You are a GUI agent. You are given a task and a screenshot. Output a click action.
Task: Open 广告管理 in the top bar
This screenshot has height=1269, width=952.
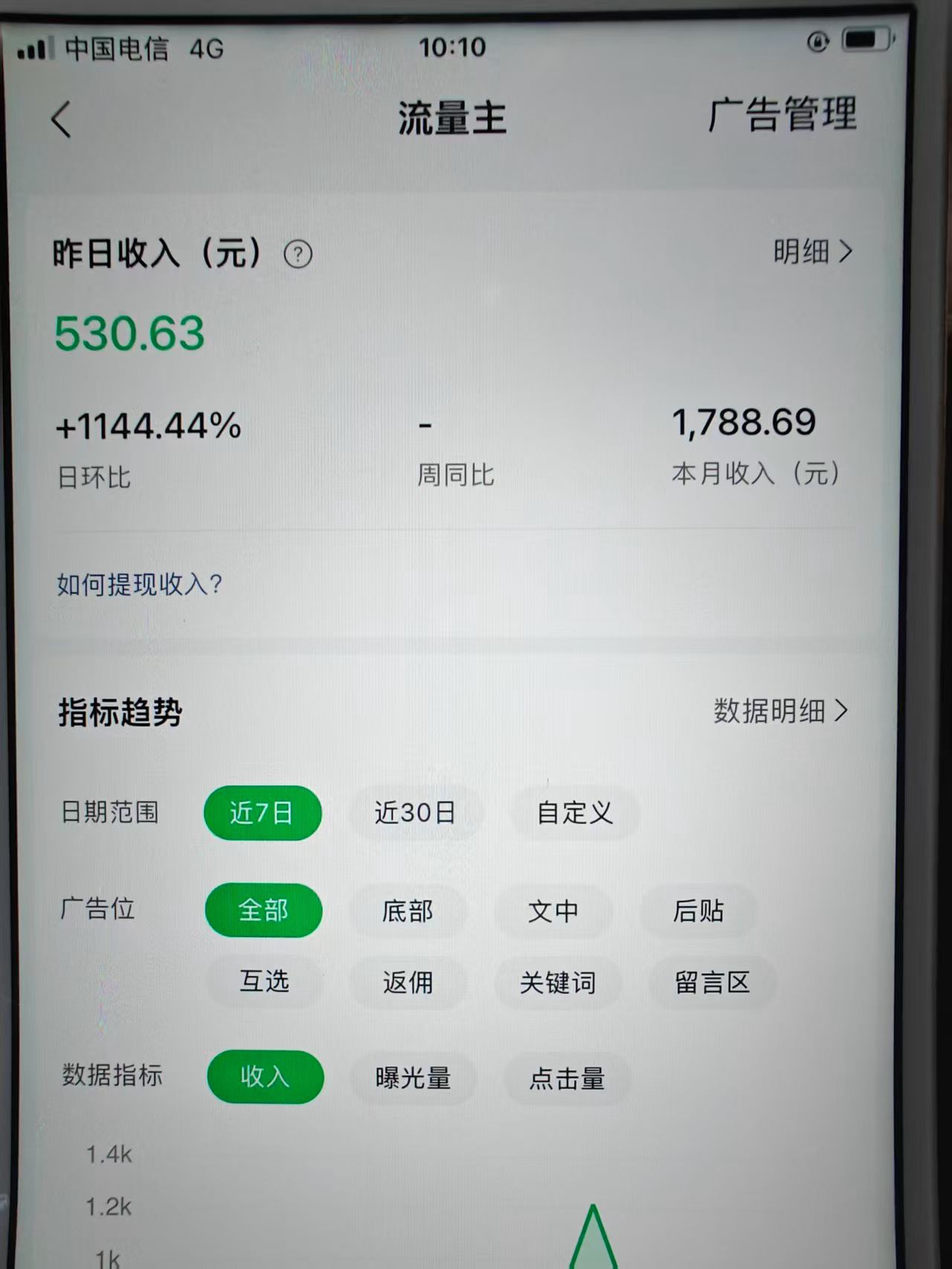click(782, 115)
